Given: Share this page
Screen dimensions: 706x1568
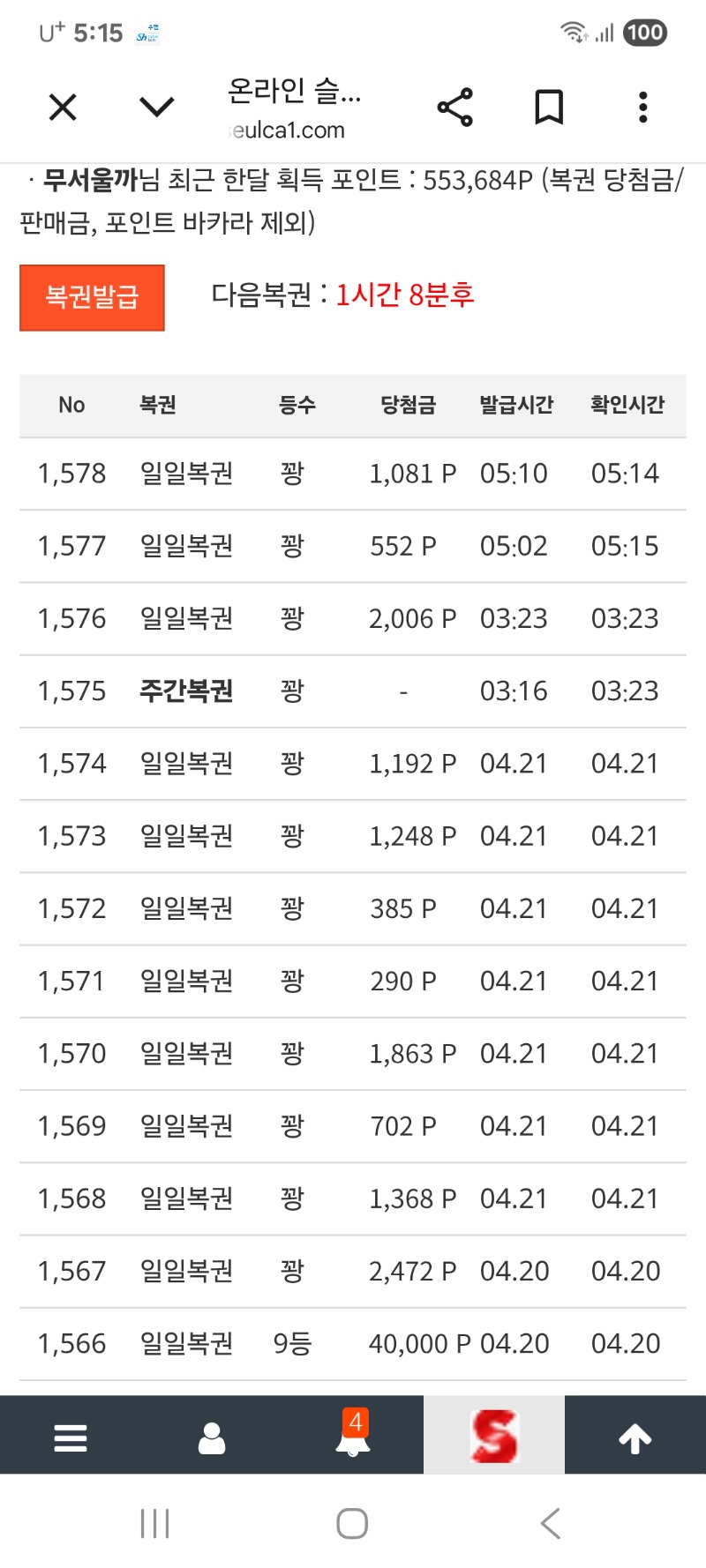Looking at the screenshot, I should click(455, 108).
